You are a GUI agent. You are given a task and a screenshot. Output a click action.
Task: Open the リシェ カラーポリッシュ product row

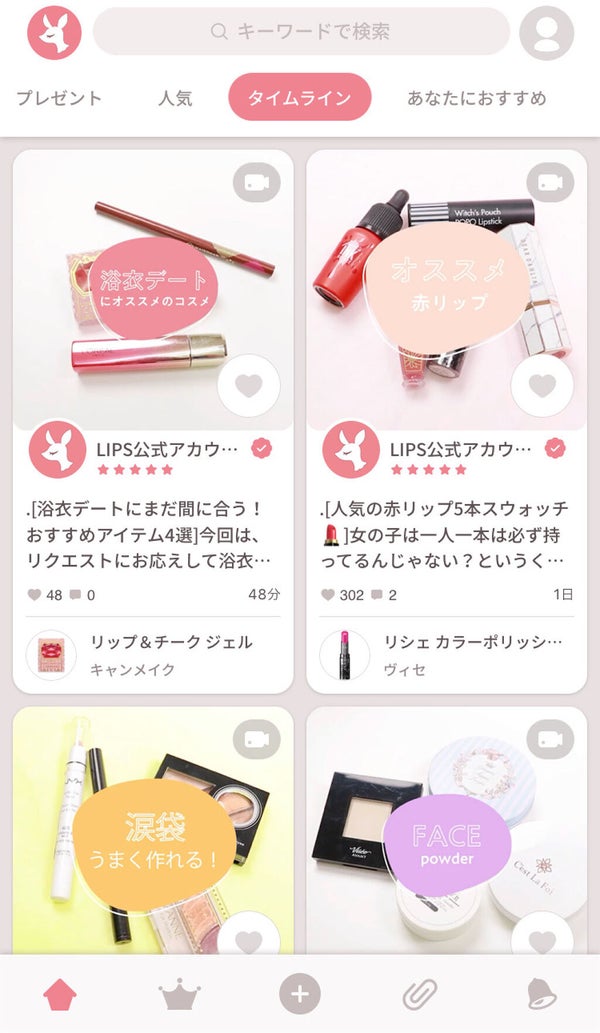point(446,655)
